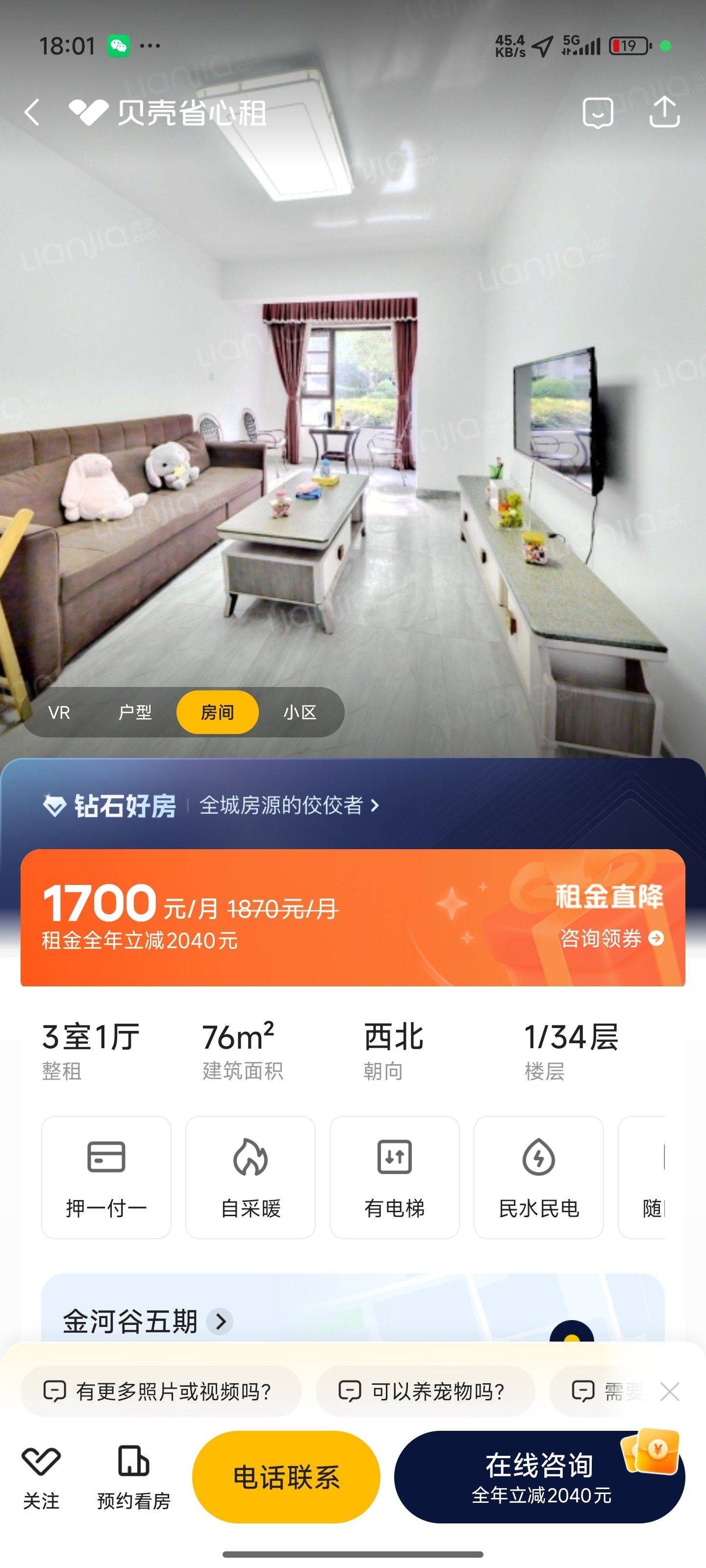Screen dimensions: 706x1568
Task: Ask 有更多照片或视频吗? quick question
Action: 161,1391
